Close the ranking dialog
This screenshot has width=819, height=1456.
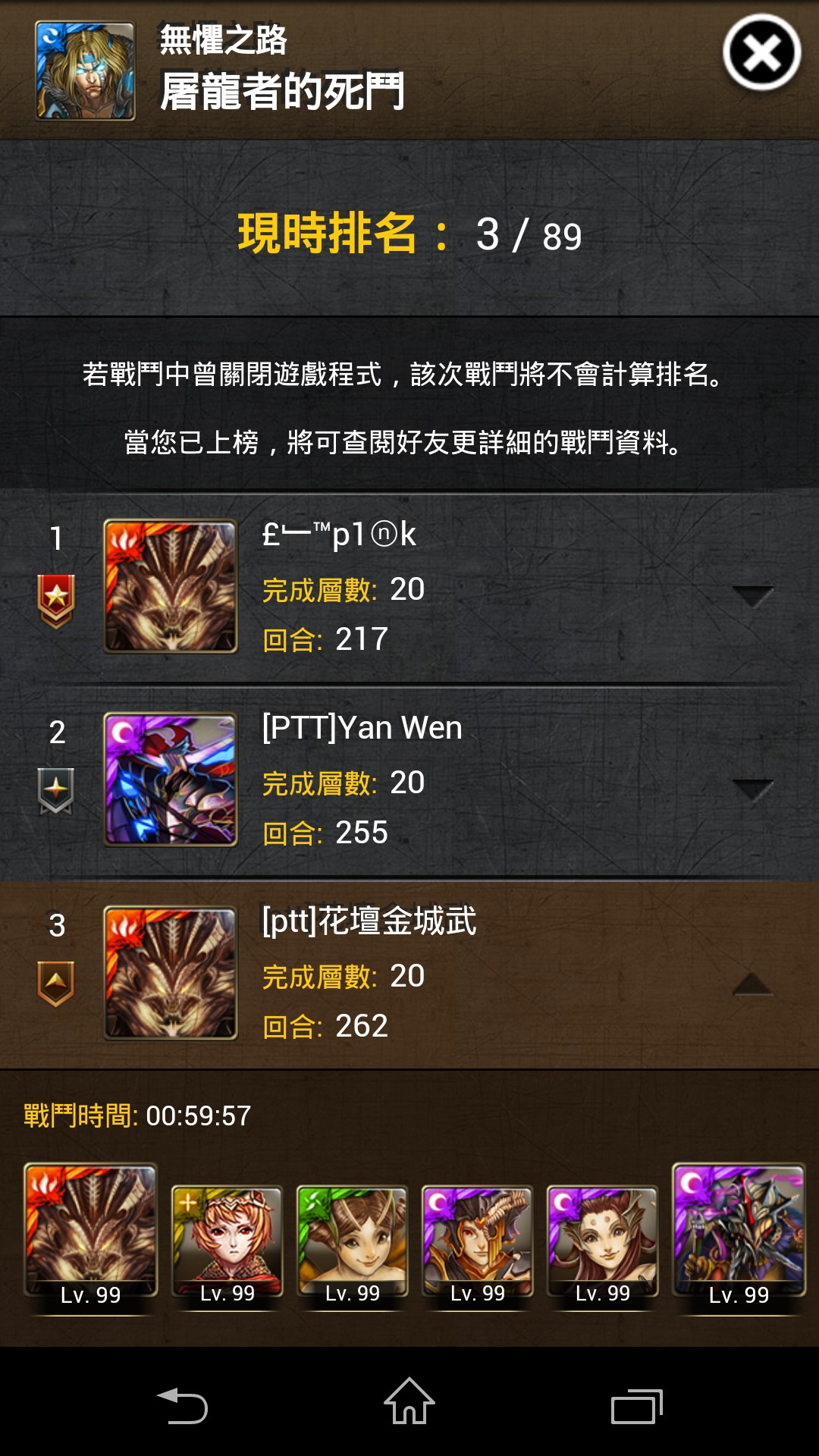(761, 53)
